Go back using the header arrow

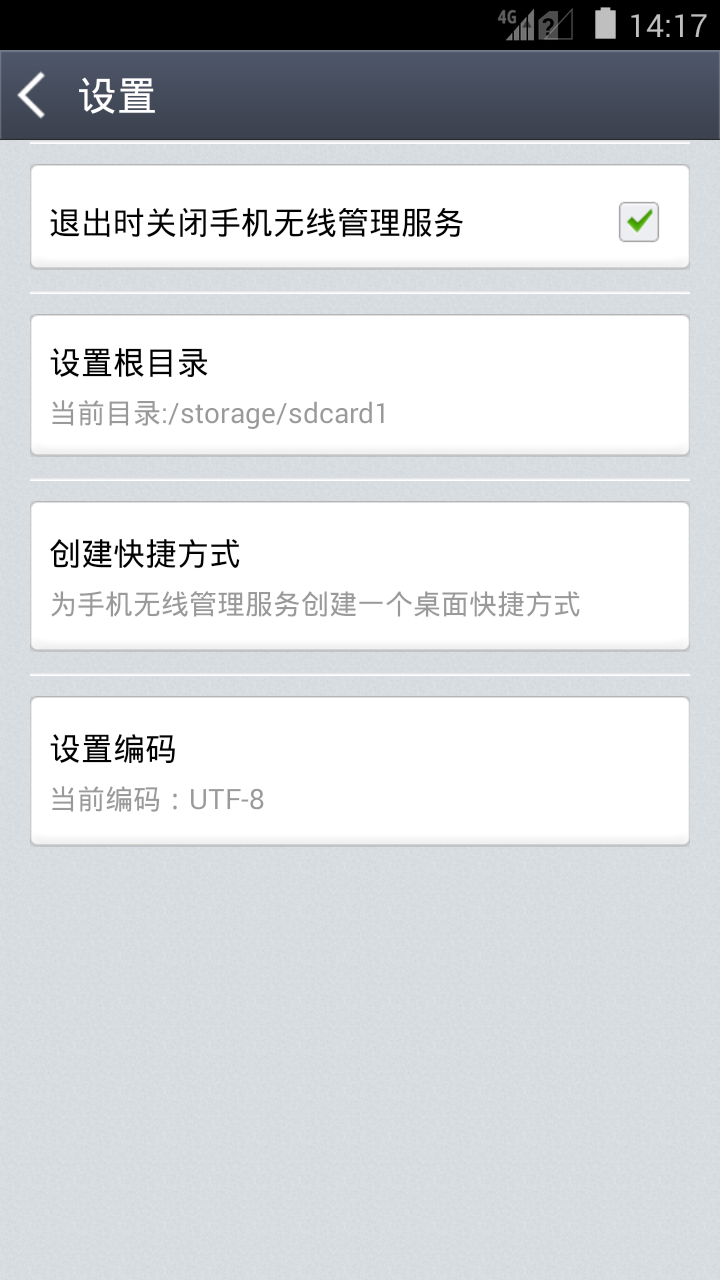click(x=33, y=96)
